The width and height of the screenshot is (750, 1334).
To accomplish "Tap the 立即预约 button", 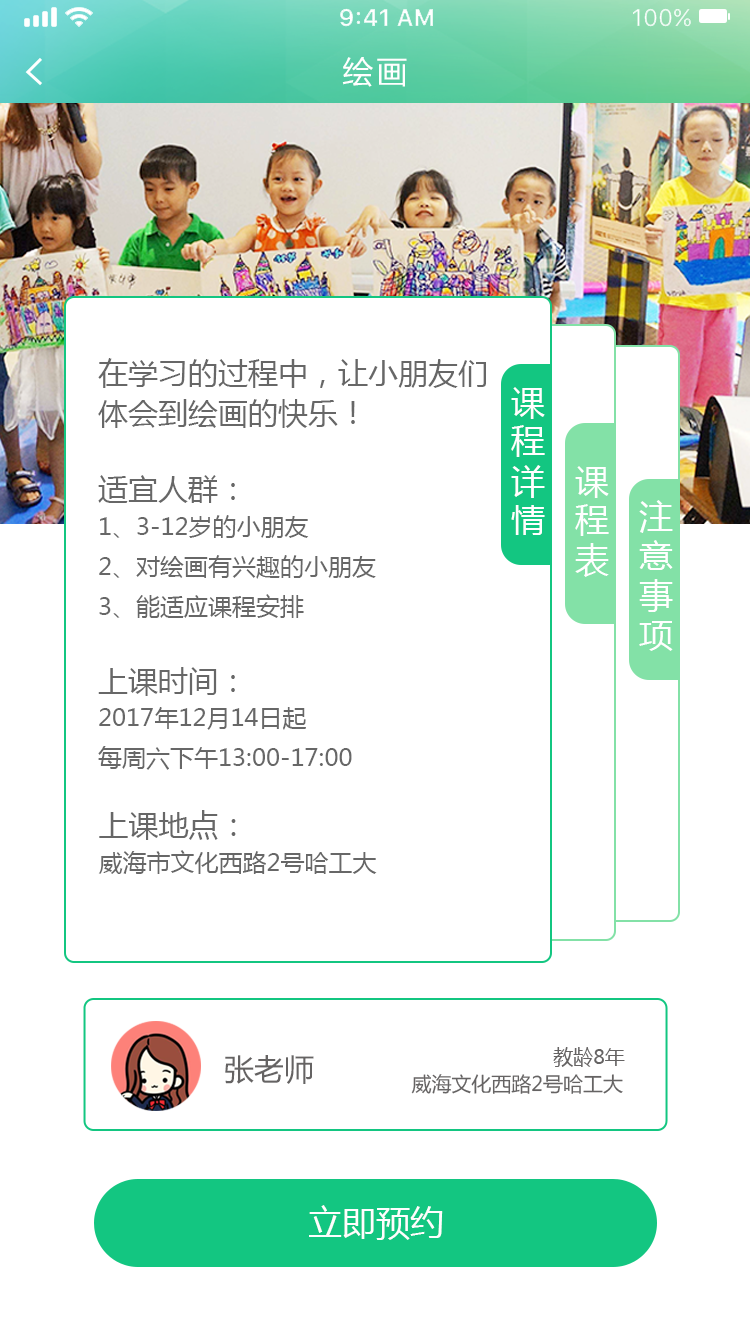I will tap(375, 1223).
